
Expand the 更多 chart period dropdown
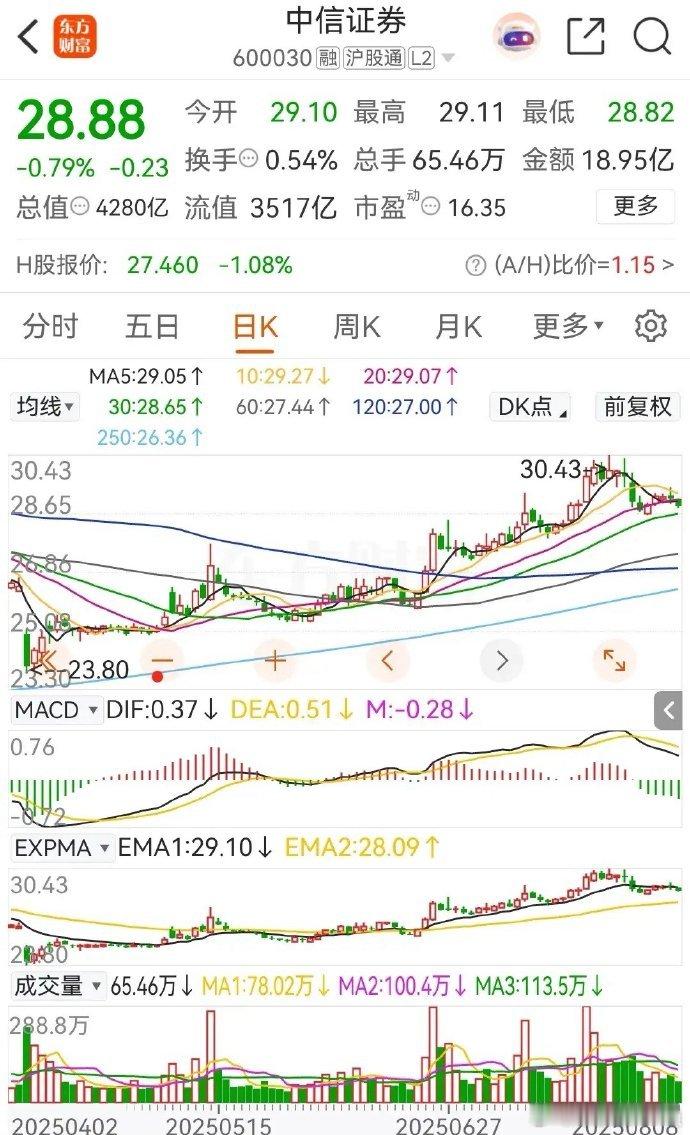click(x=568, y=326)
